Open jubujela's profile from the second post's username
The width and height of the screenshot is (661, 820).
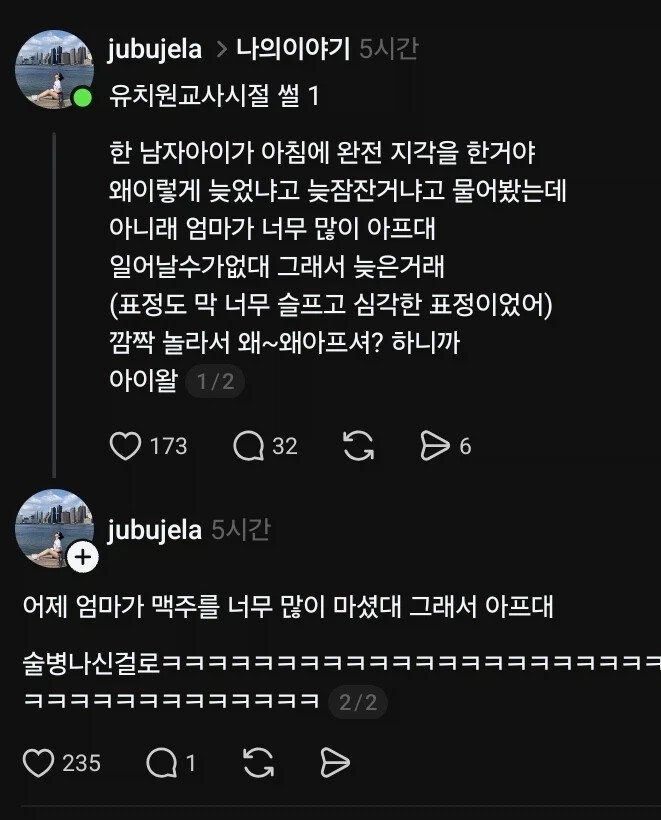click(x=154, y=529)
